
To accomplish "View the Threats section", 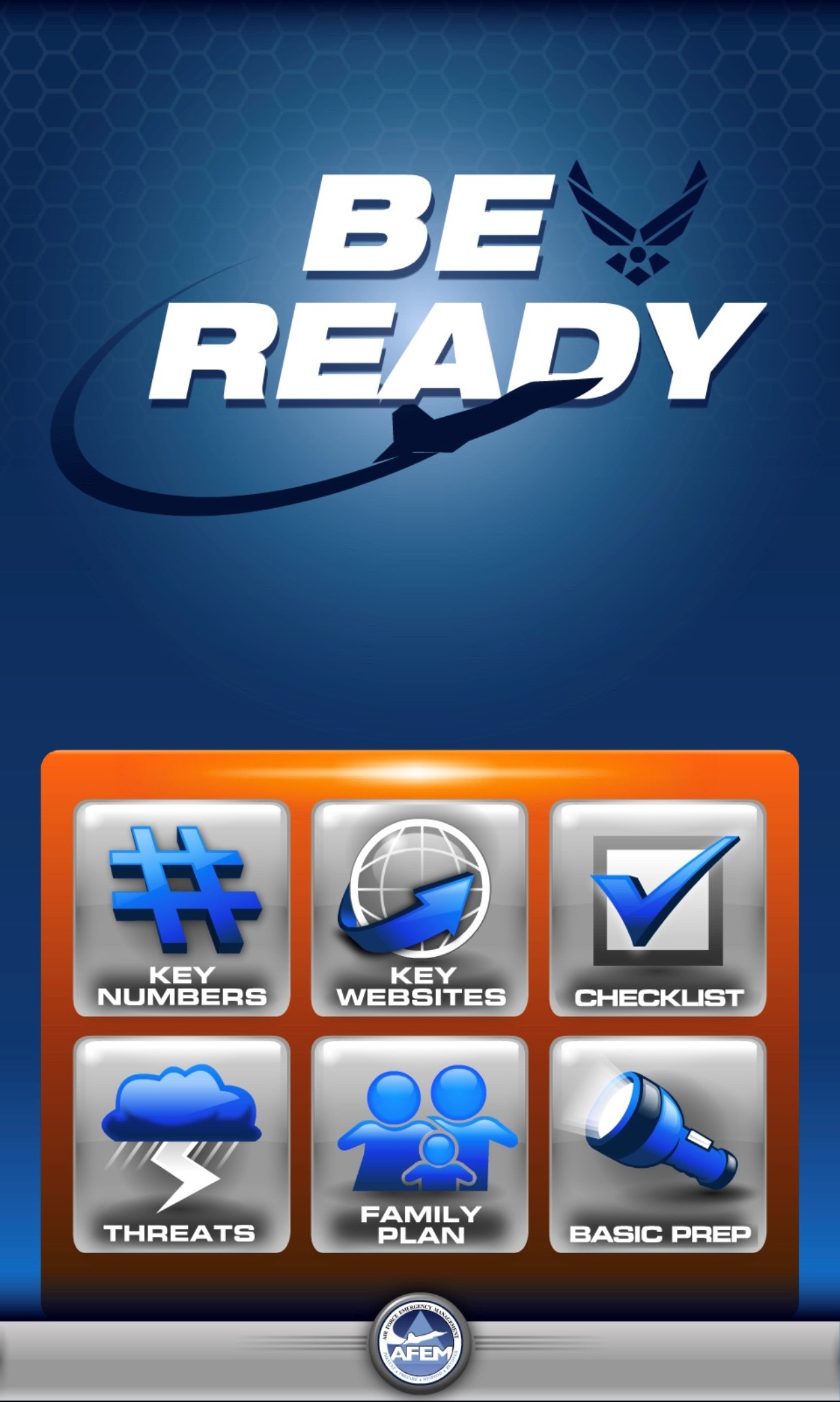I will pos(181,1144).
